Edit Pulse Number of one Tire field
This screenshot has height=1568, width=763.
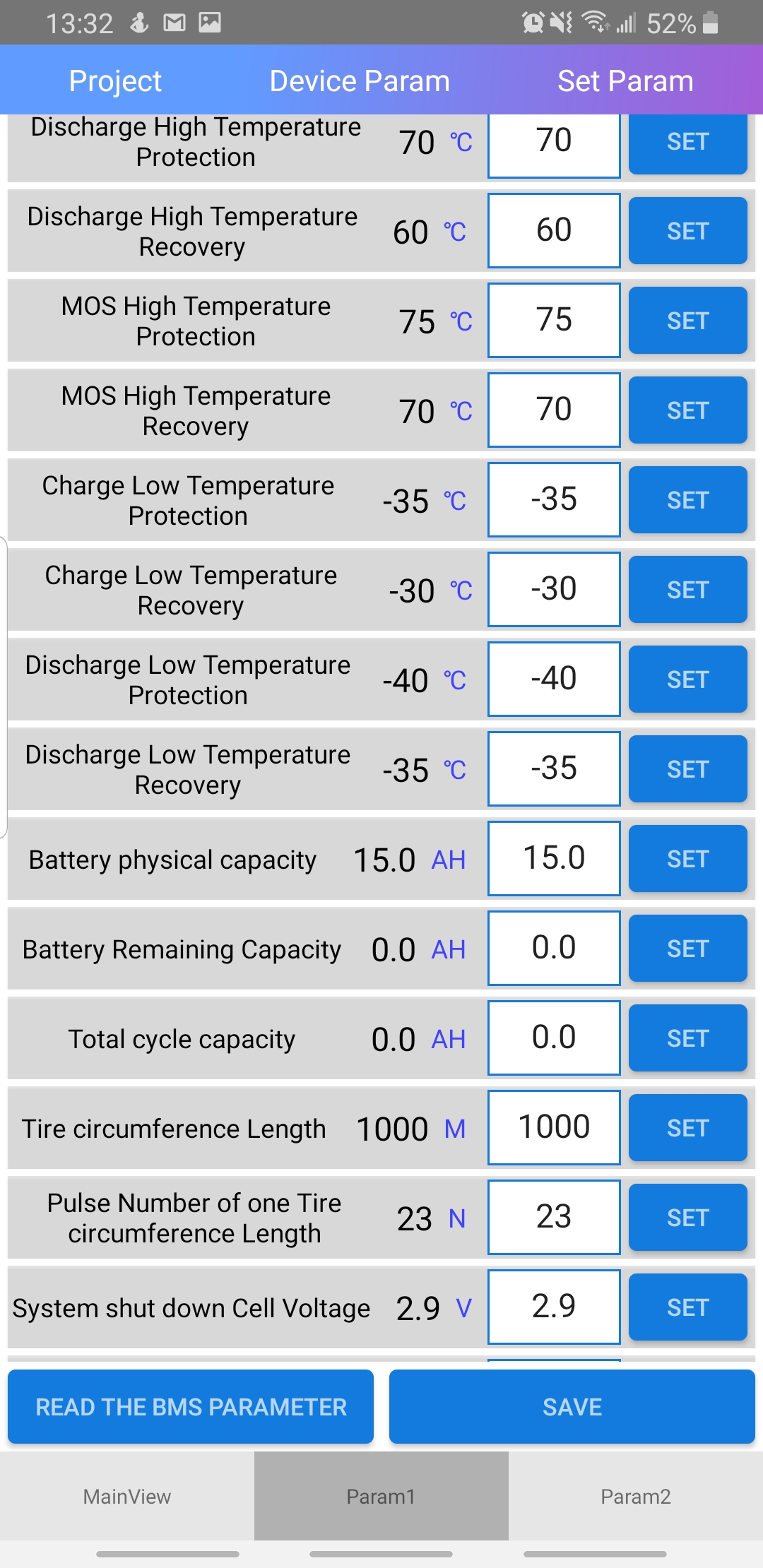[554, 1217]
